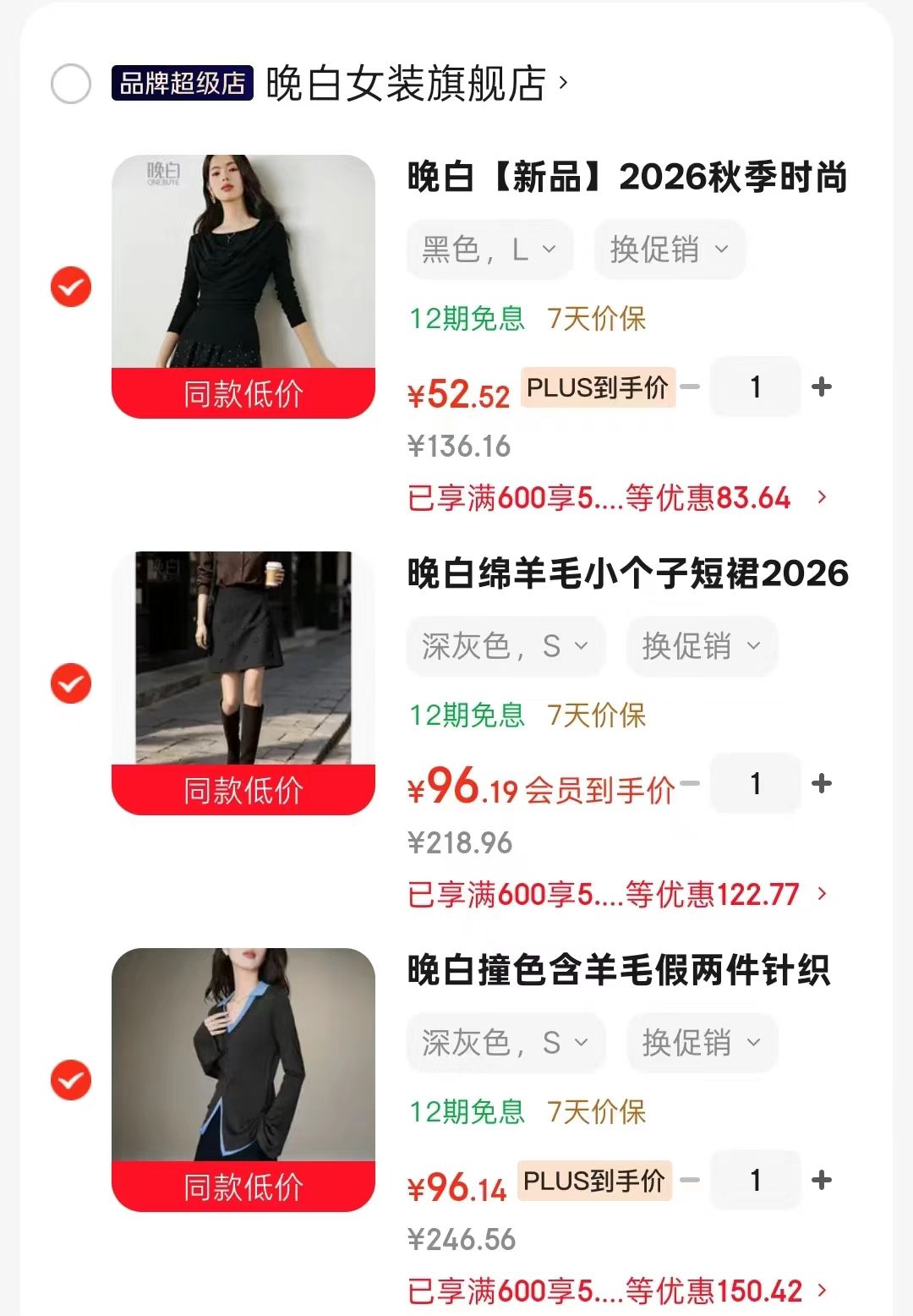Increase quantity of the ¥96.14 knit top

coord(822,1181)
